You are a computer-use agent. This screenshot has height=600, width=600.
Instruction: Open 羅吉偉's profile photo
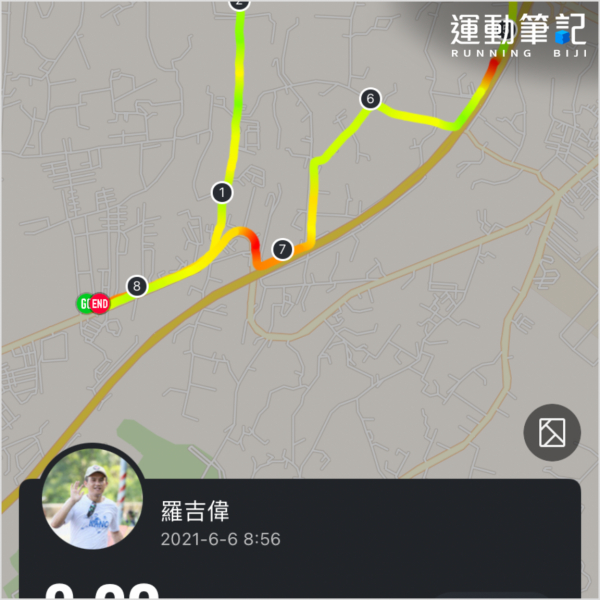click(x=93, y=497)
